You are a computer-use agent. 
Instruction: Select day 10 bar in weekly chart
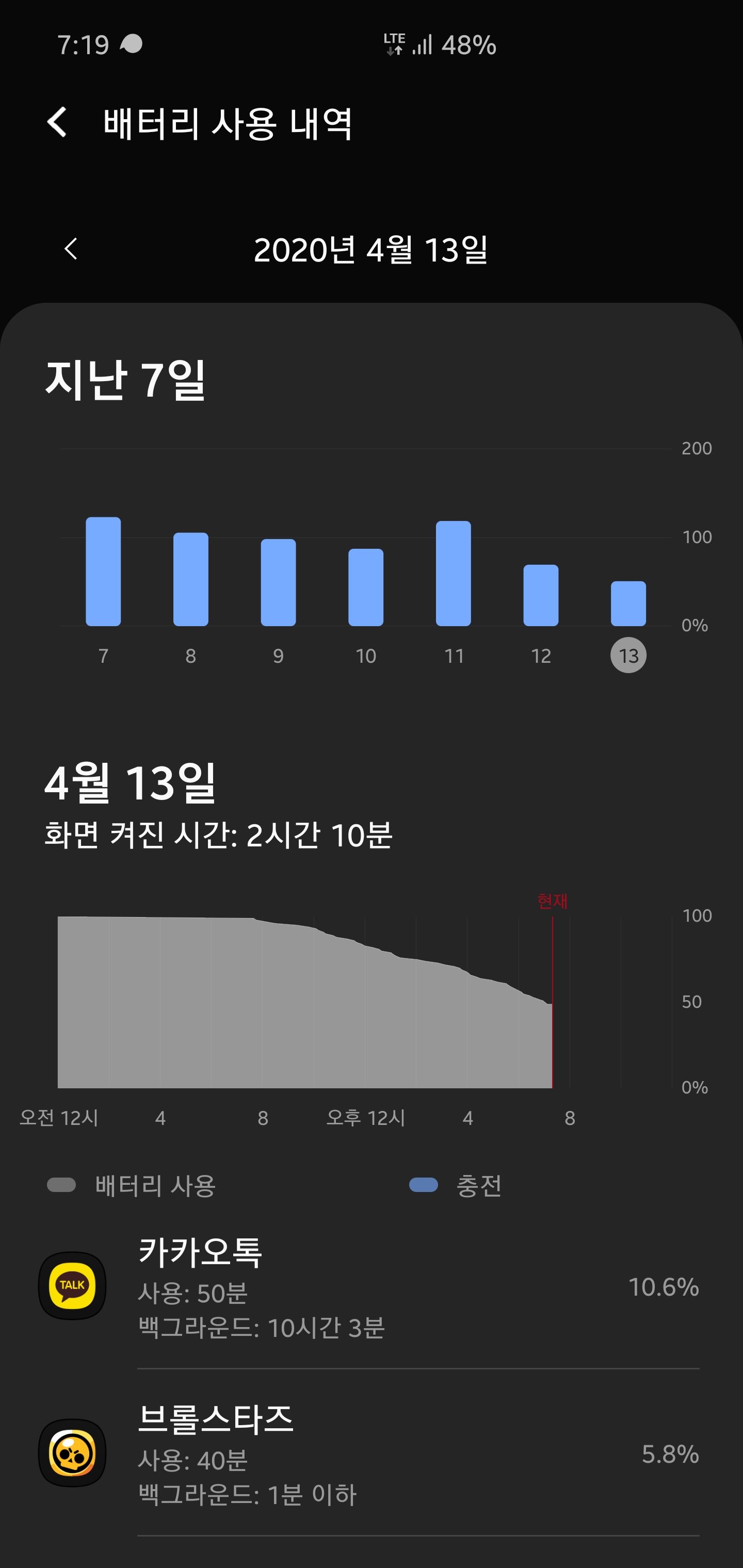pos(365,587)
